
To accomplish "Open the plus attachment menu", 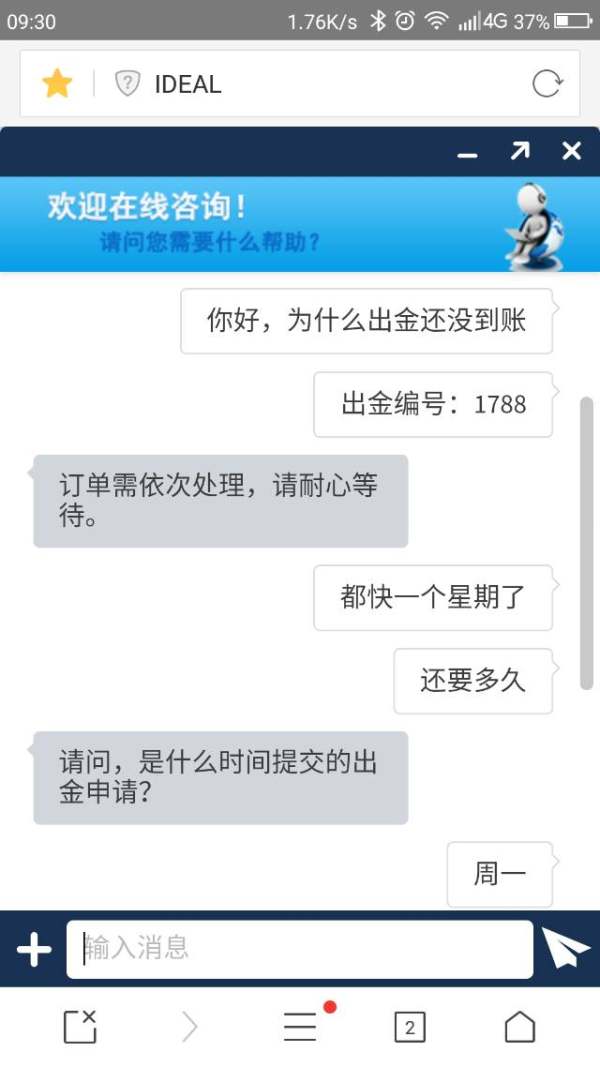I will [34, 949].
